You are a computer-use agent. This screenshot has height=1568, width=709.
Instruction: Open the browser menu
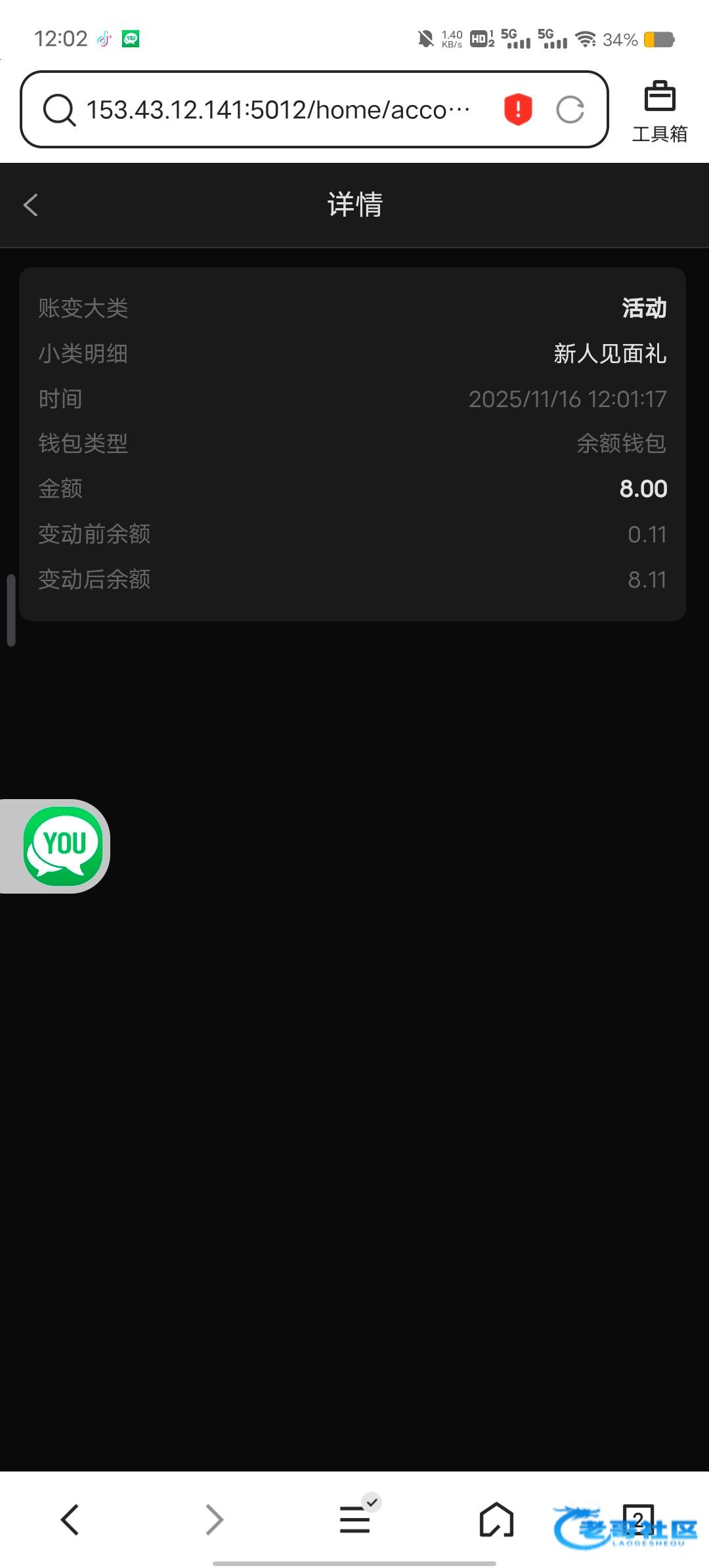pyautogui.click(x=354, y=1519)
